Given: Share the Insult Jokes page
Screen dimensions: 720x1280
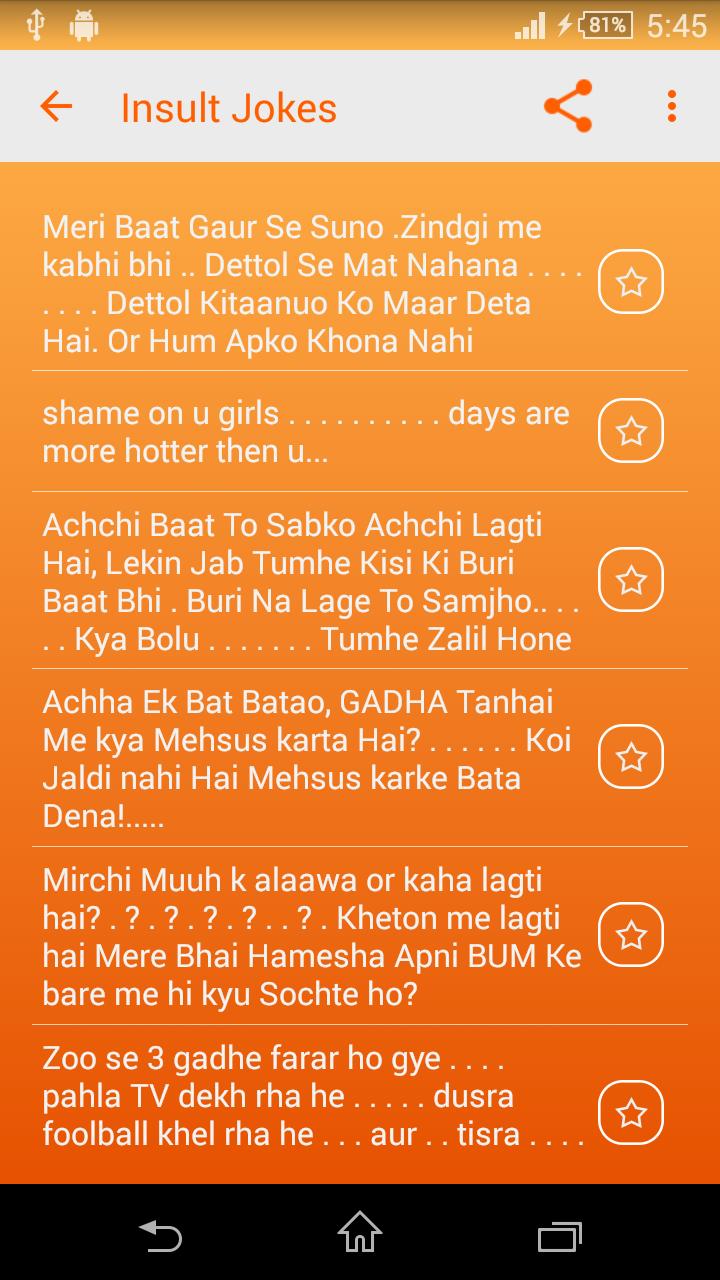Looking at the screenshot, I should [568, 106].
